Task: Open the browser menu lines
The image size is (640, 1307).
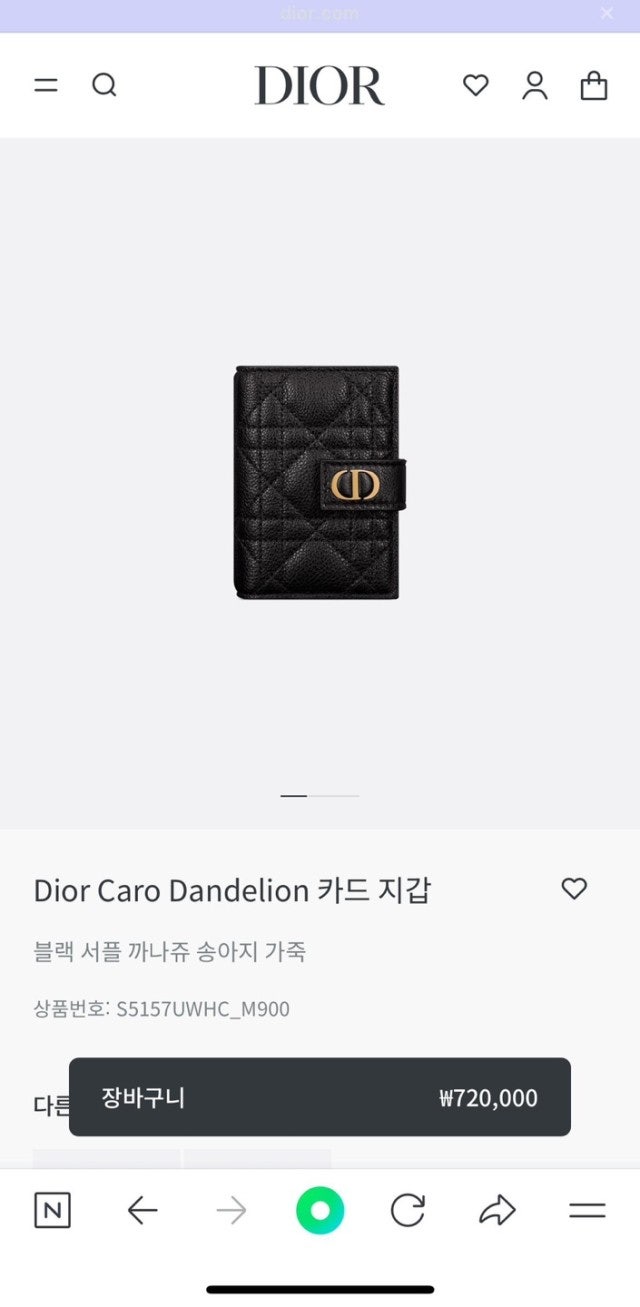Action: click(587, 1211)
